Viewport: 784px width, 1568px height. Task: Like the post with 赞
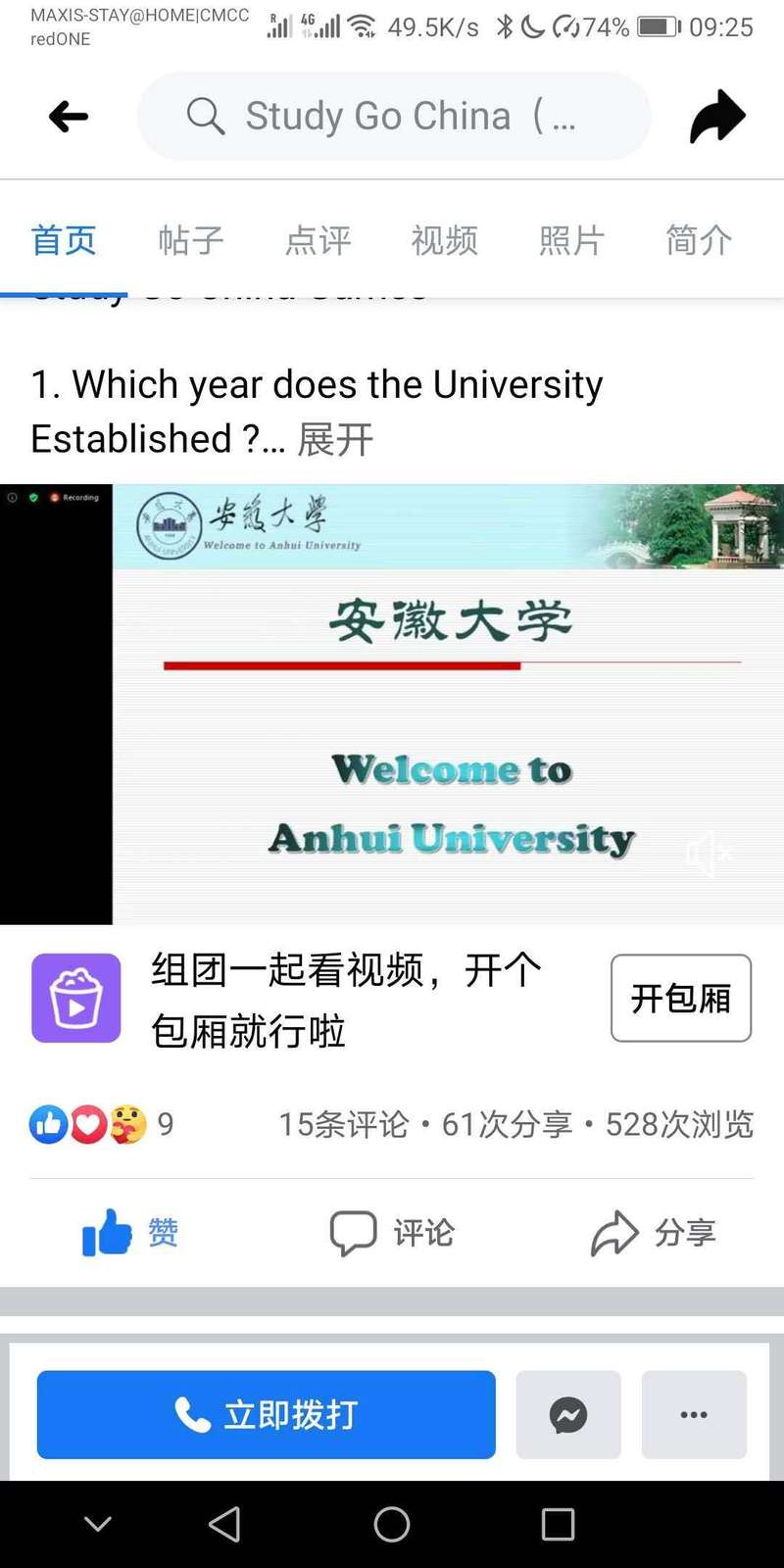[130, 1232]
